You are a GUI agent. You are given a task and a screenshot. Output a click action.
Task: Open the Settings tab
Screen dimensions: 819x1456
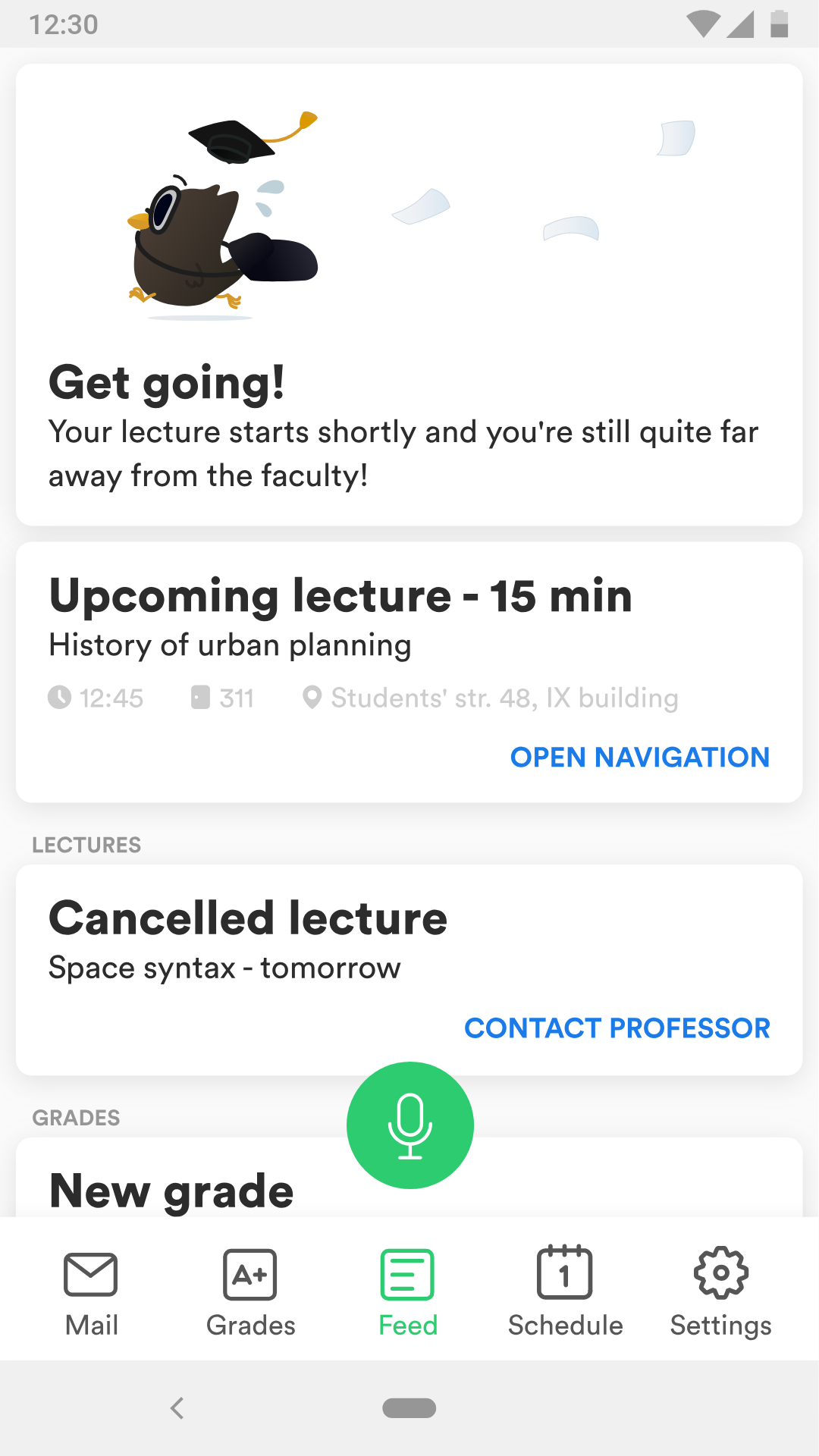tap(720, 1293)
